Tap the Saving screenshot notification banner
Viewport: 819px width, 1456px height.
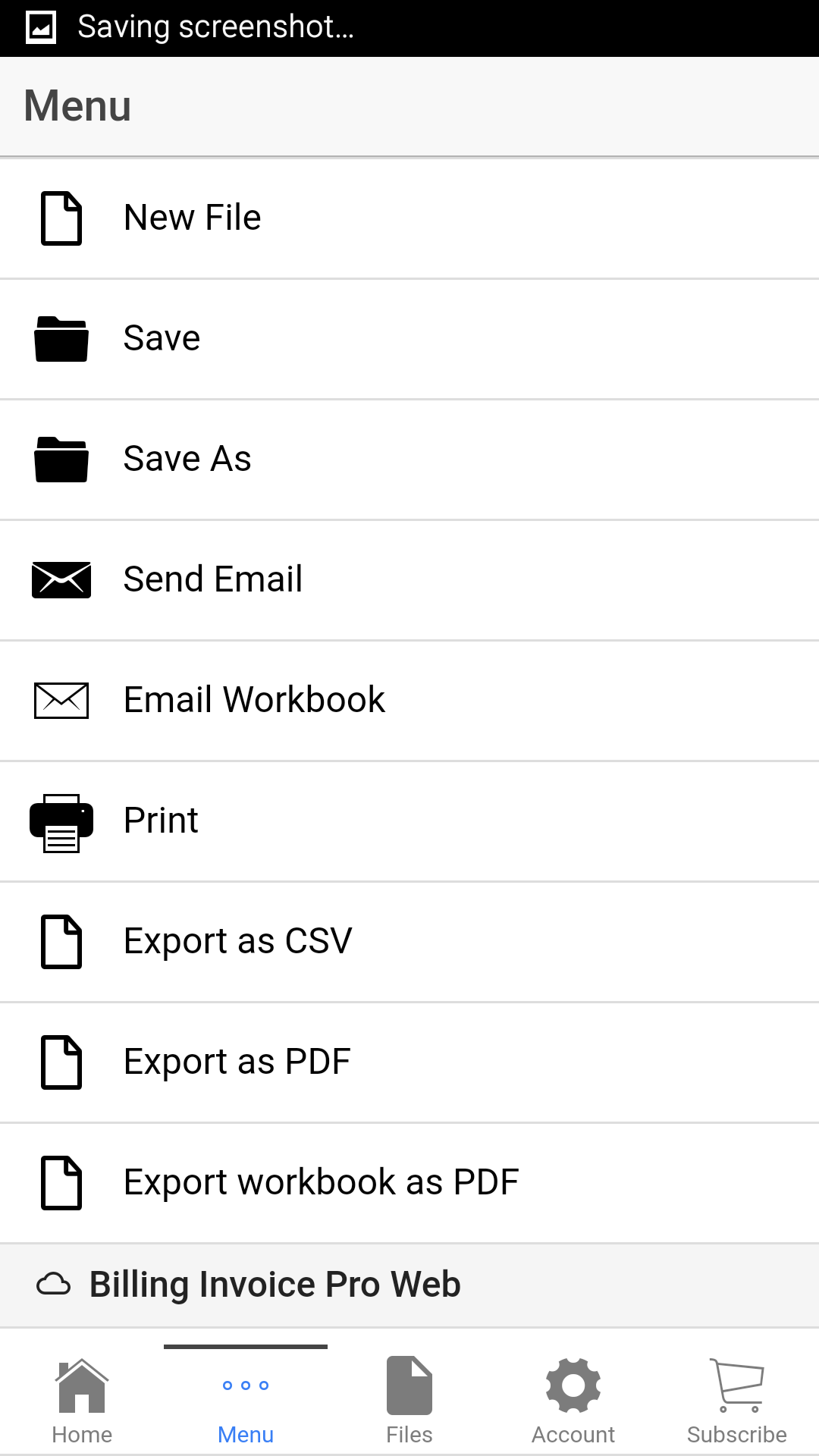pos(216,27)
